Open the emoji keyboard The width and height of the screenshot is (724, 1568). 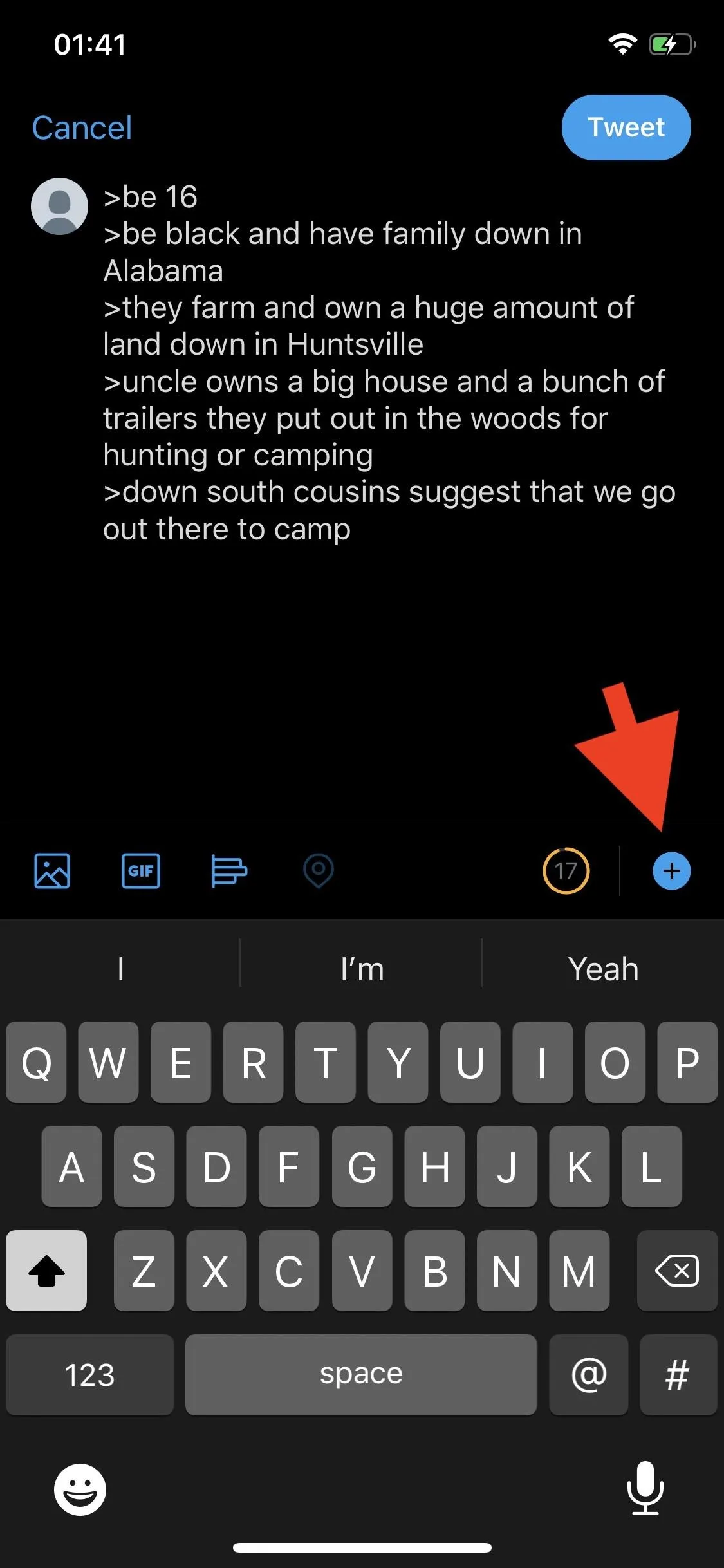[80, 1489]
